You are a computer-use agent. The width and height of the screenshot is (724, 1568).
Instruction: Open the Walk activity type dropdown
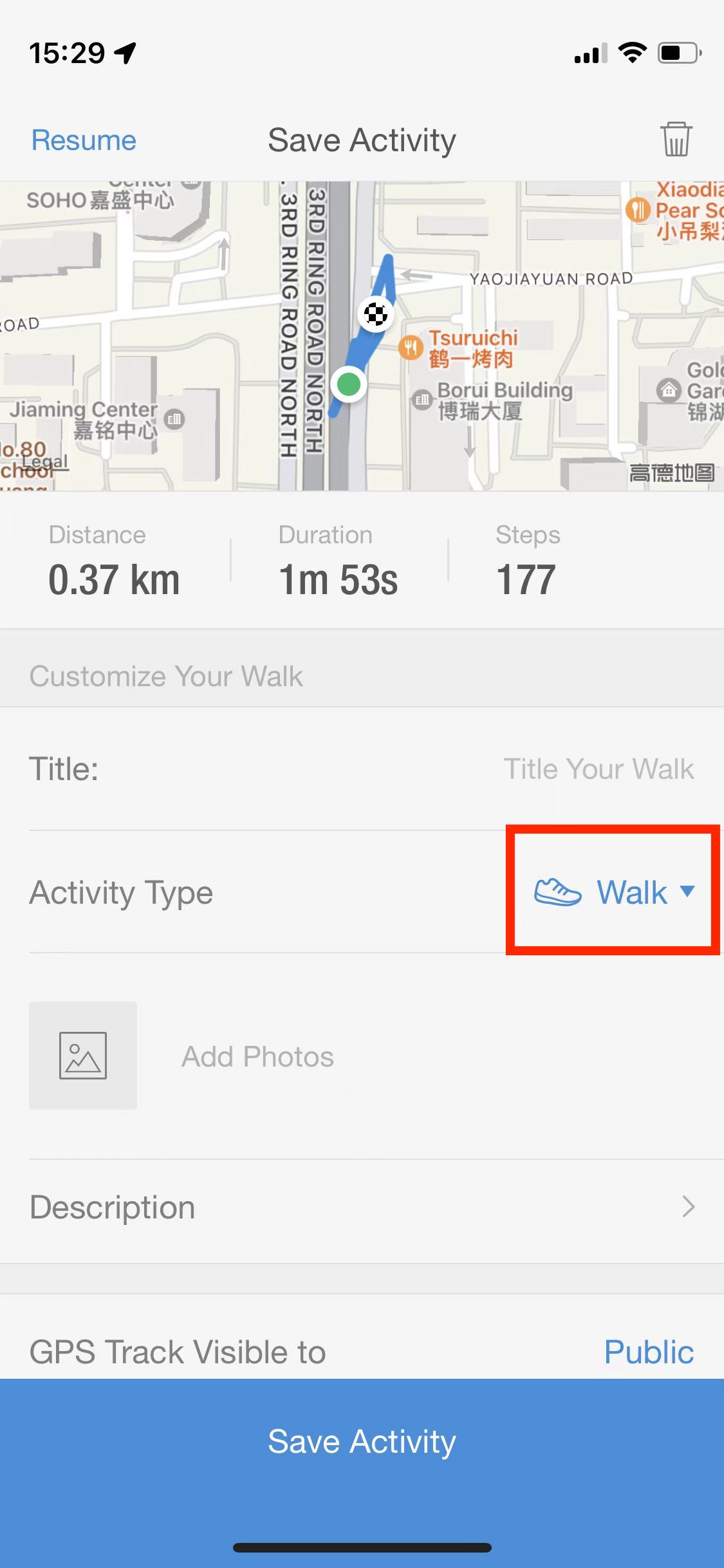615,892
